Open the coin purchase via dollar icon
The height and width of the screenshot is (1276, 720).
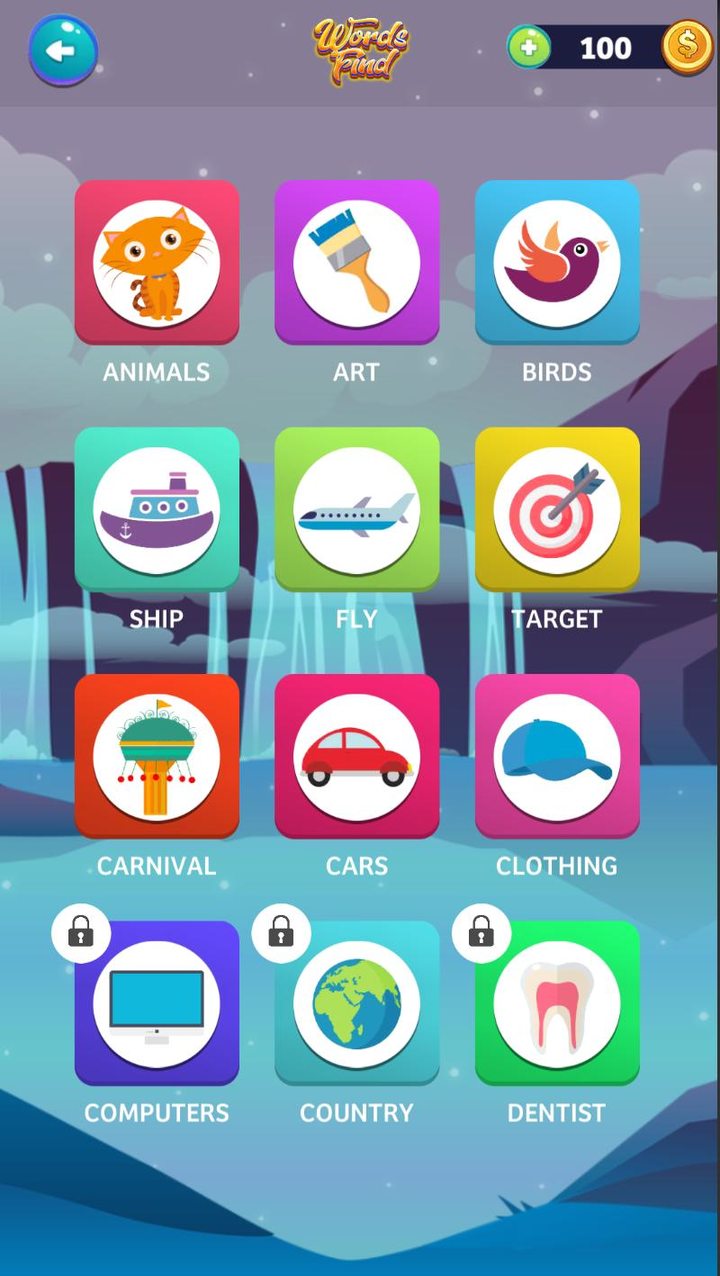(686, 47)
